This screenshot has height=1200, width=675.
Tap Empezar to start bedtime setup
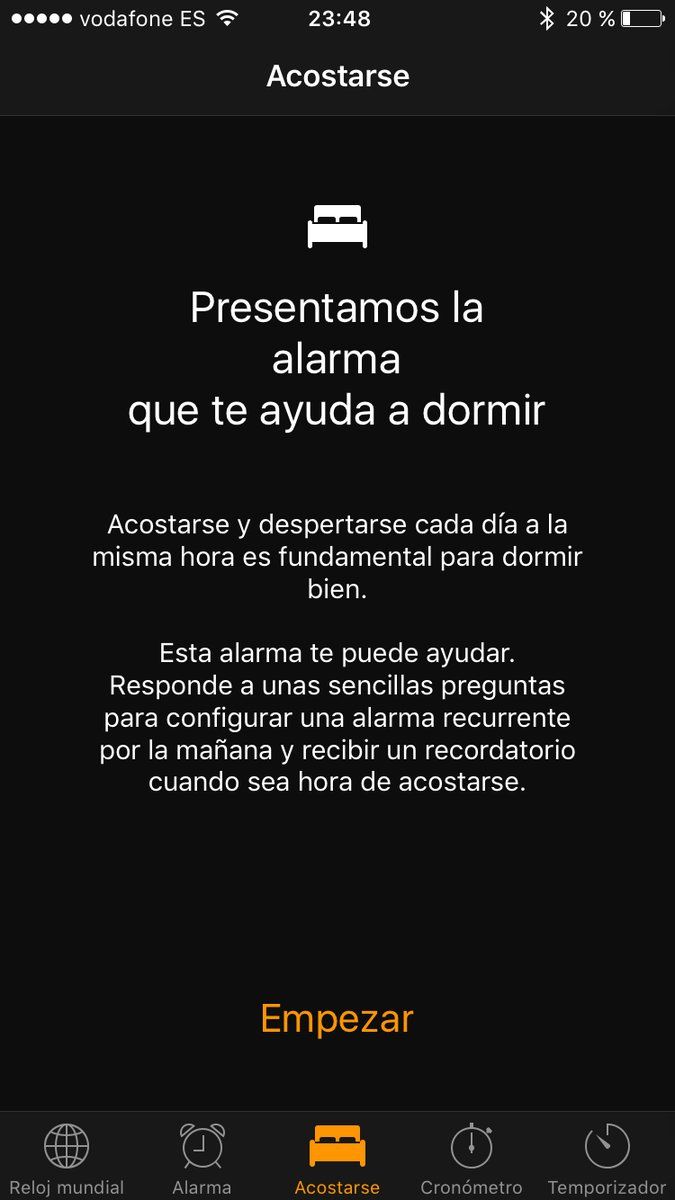tap(337, 1019)
